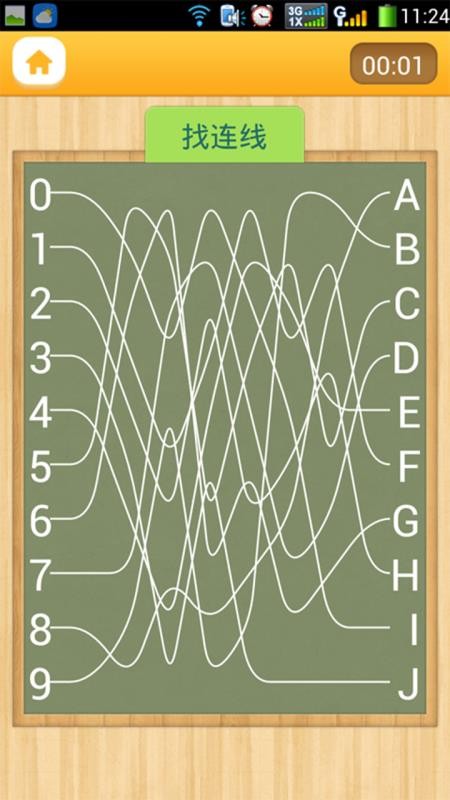Select number 3 on the board
Image resolution: width=450 pixels, height=800 pixels.
(40, 358)
